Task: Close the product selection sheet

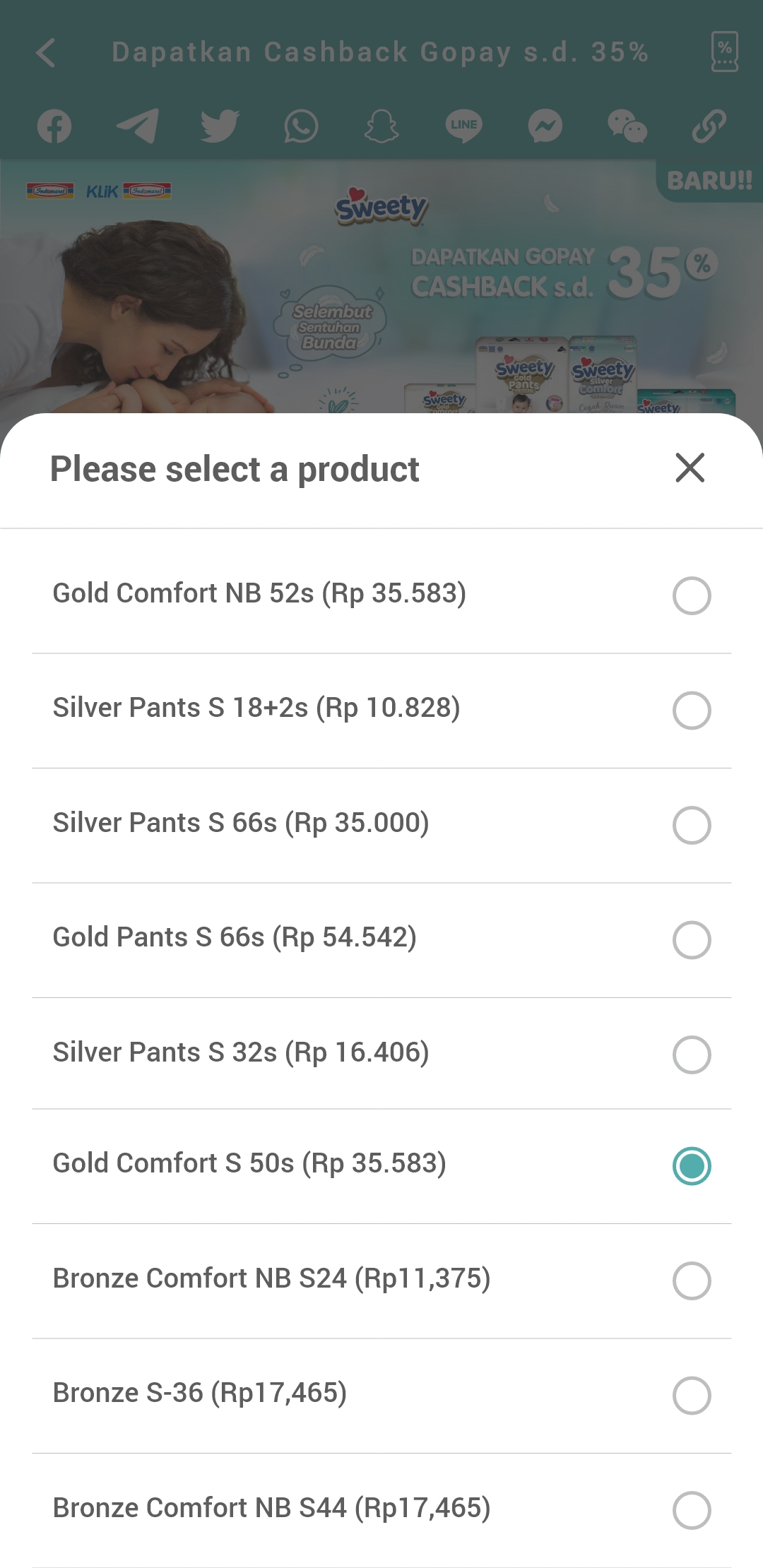Action: pos(690,468)
